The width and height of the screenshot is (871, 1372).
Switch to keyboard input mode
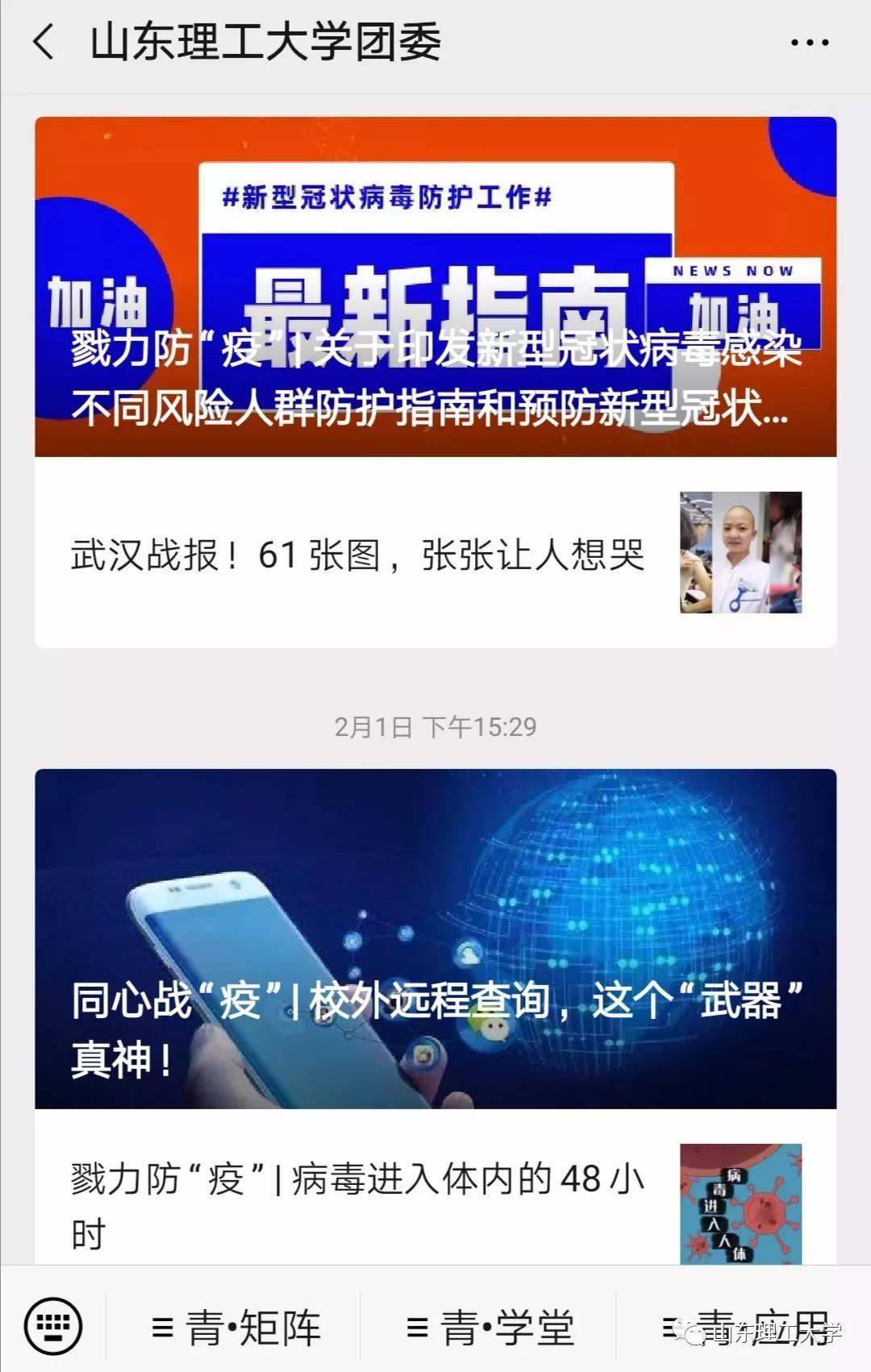tap(53, 1325)
